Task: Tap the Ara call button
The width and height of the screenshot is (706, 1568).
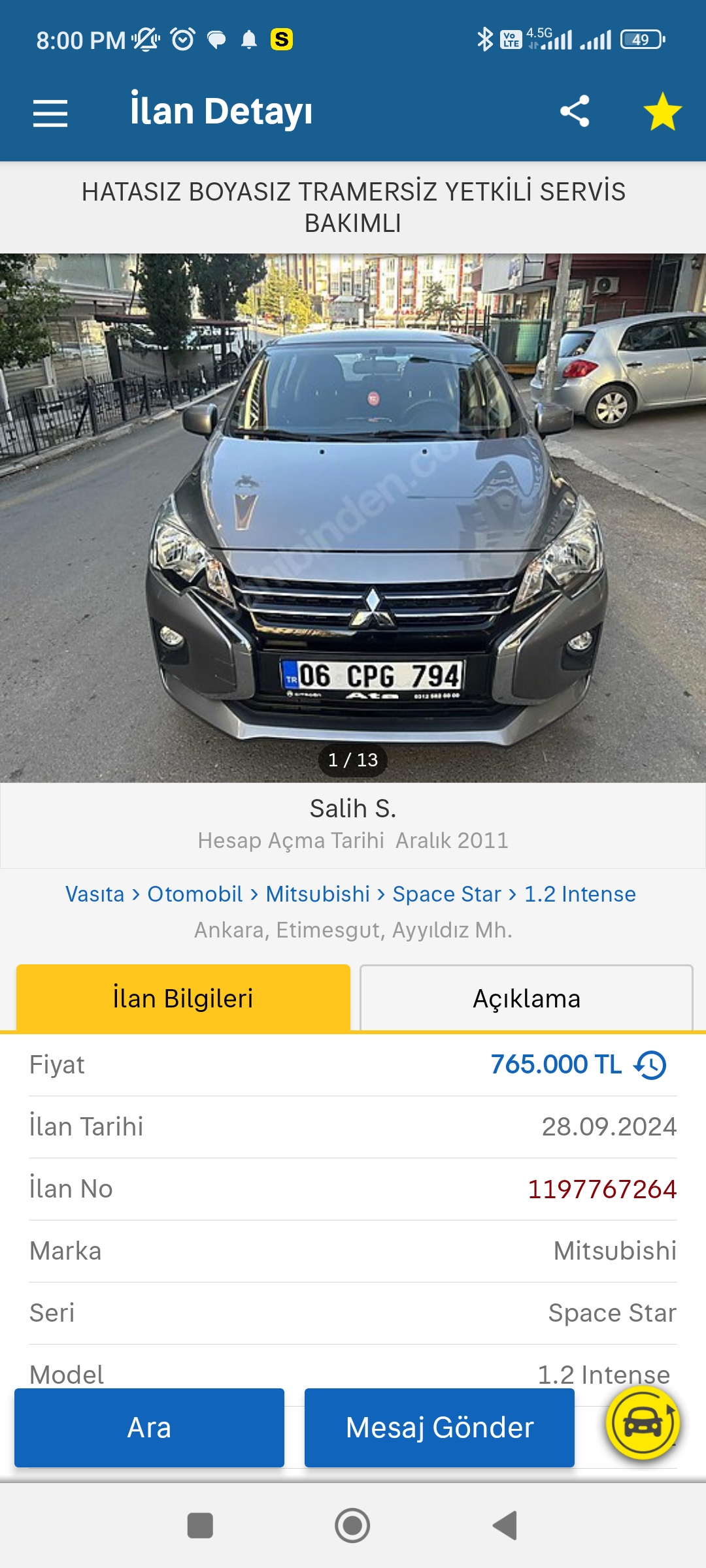Action: point(149,1428)
